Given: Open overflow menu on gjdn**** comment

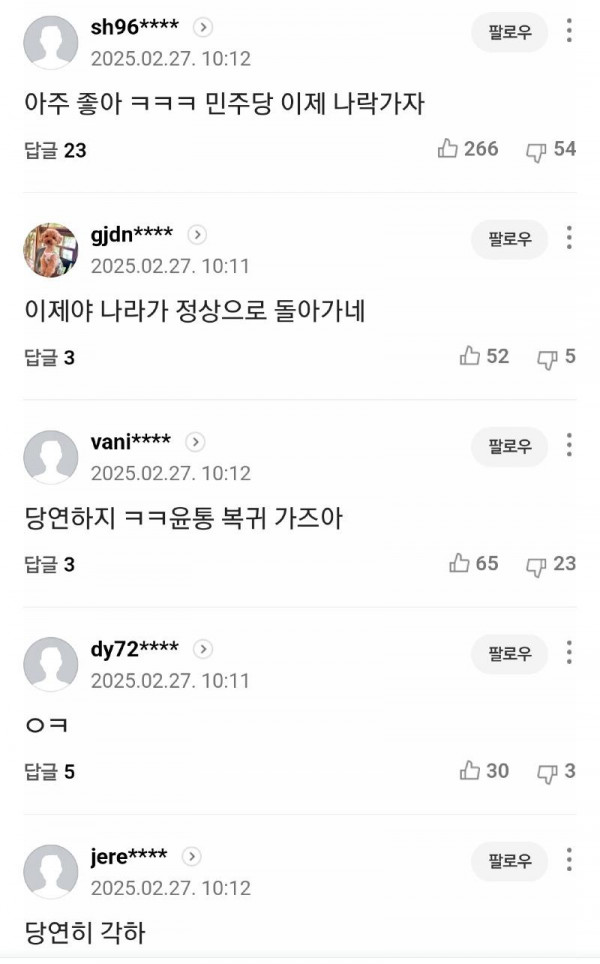Looking at the screenshot, I should click(568, 239).
